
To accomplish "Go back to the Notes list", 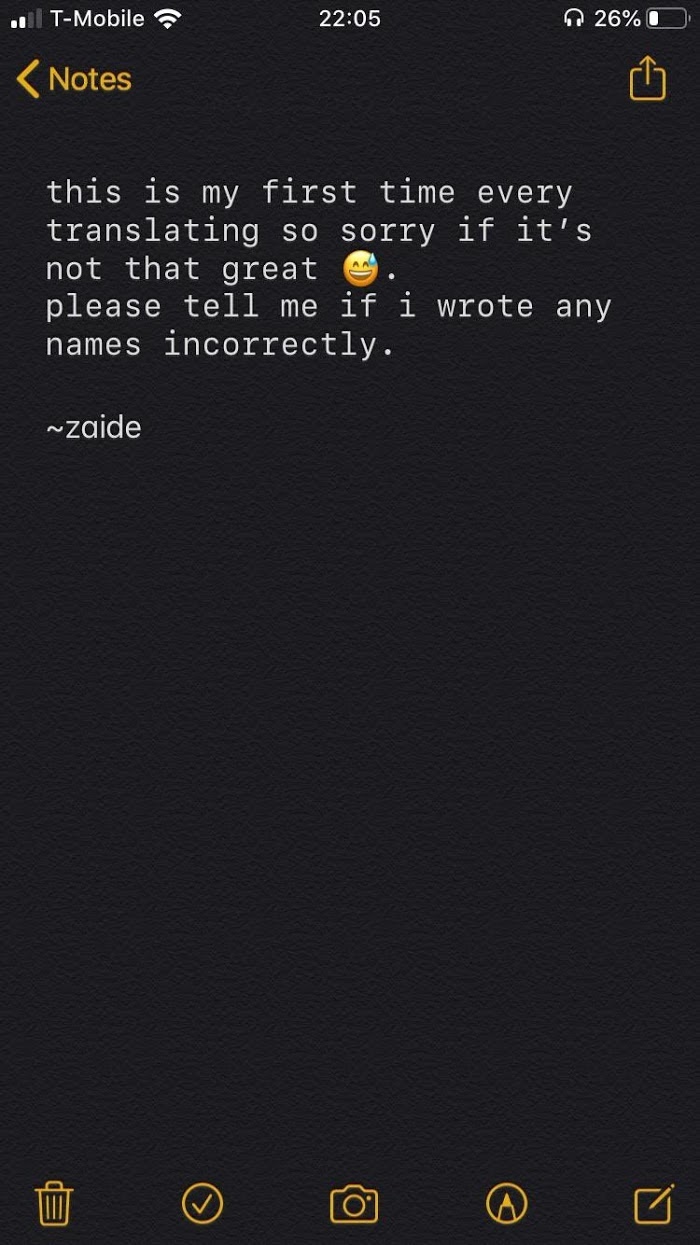I will click(74, 80).
